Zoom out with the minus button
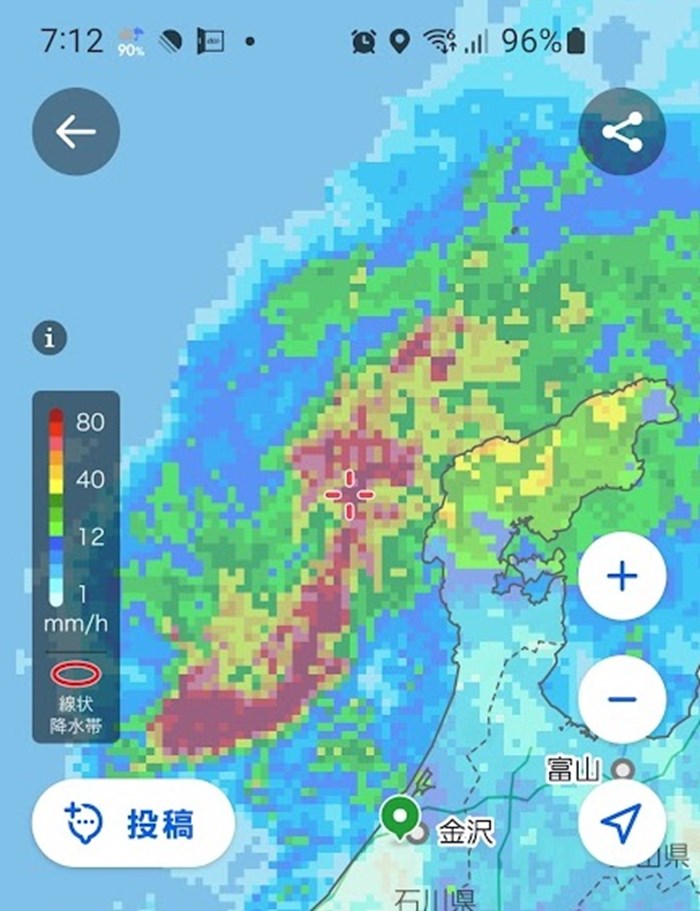This screenshot has width=700, height=911. pyautogui.click(x=622, y=698)
